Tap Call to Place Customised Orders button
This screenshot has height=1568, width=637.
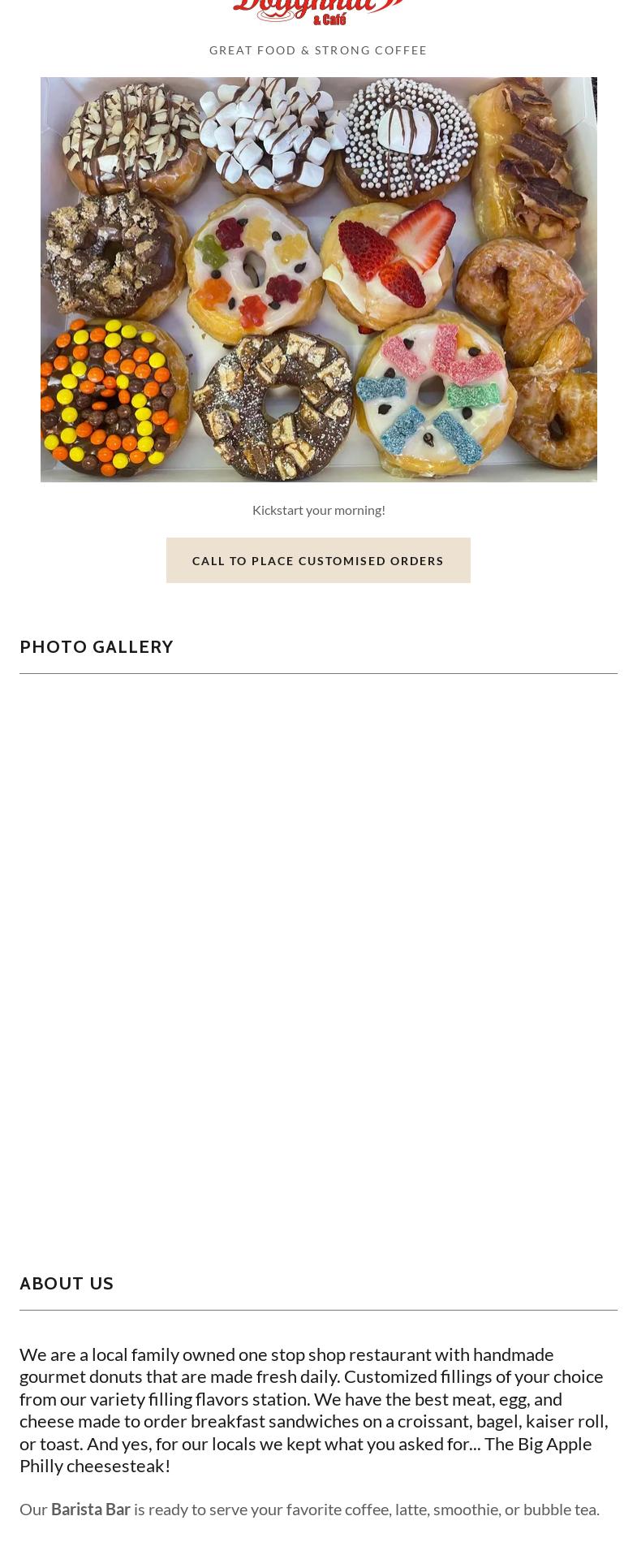pyautogui.click(x=318, y=560)
